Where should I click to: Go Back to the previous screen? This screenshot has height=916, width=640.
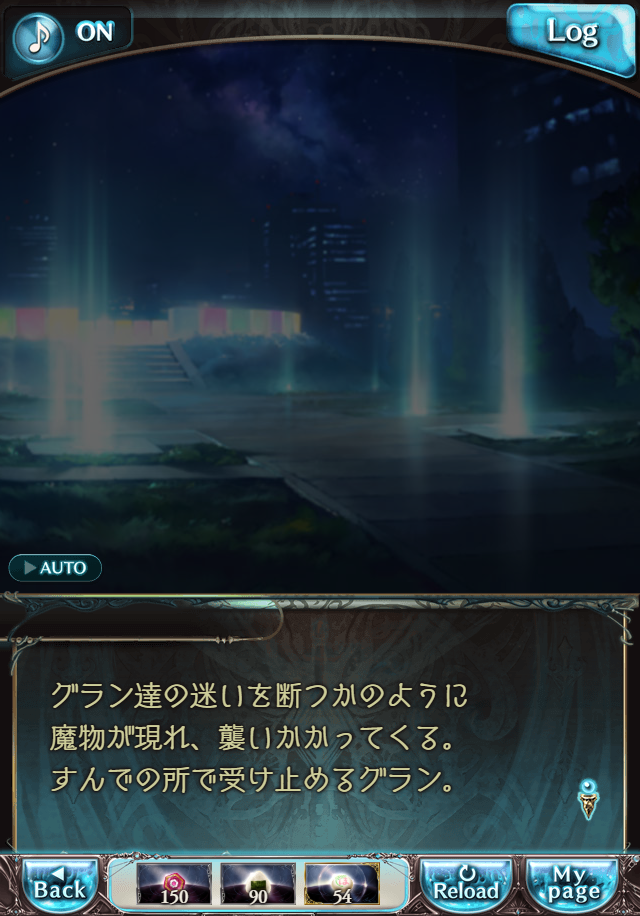point(60,883)
